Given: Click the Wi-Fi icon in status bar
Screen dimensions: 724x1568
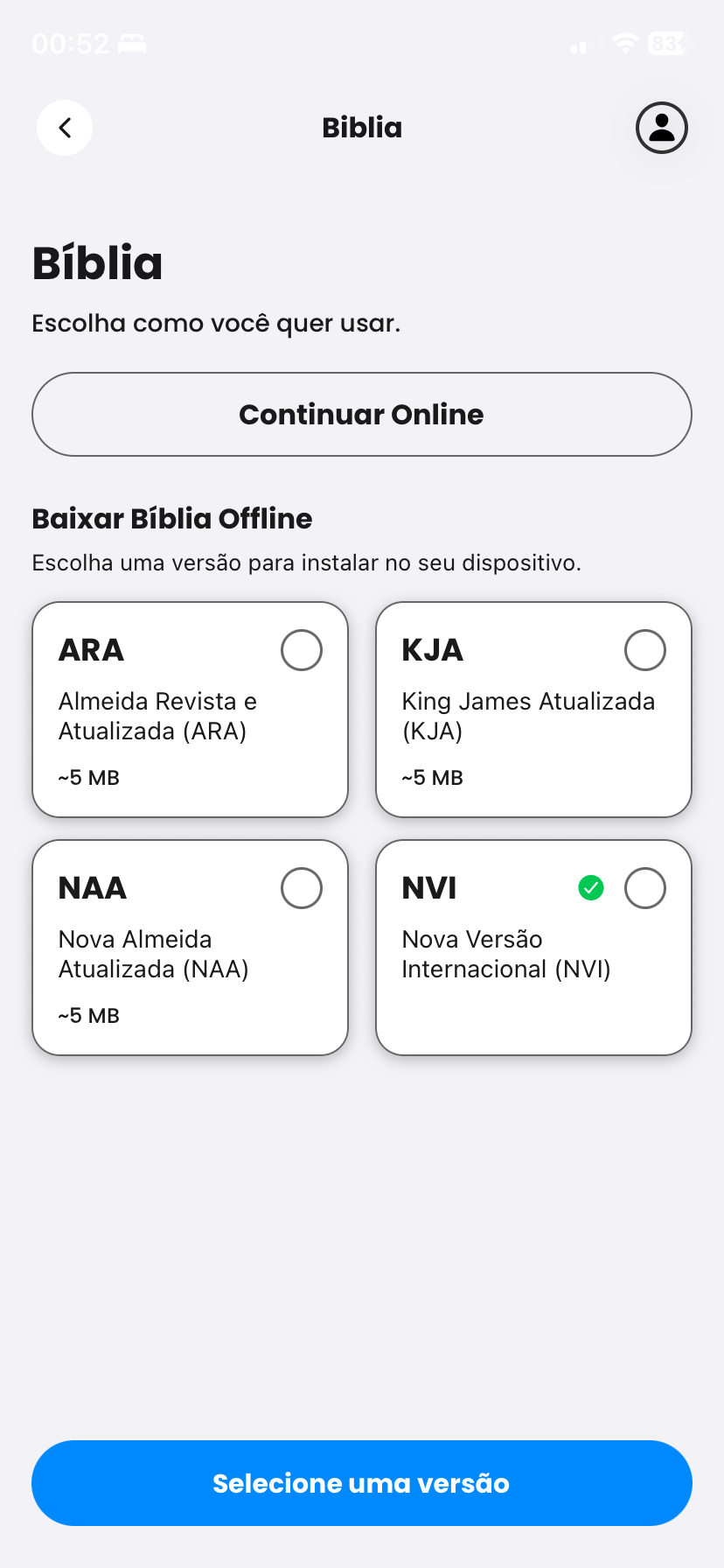Looking at the screenshot, I should 623,41.
